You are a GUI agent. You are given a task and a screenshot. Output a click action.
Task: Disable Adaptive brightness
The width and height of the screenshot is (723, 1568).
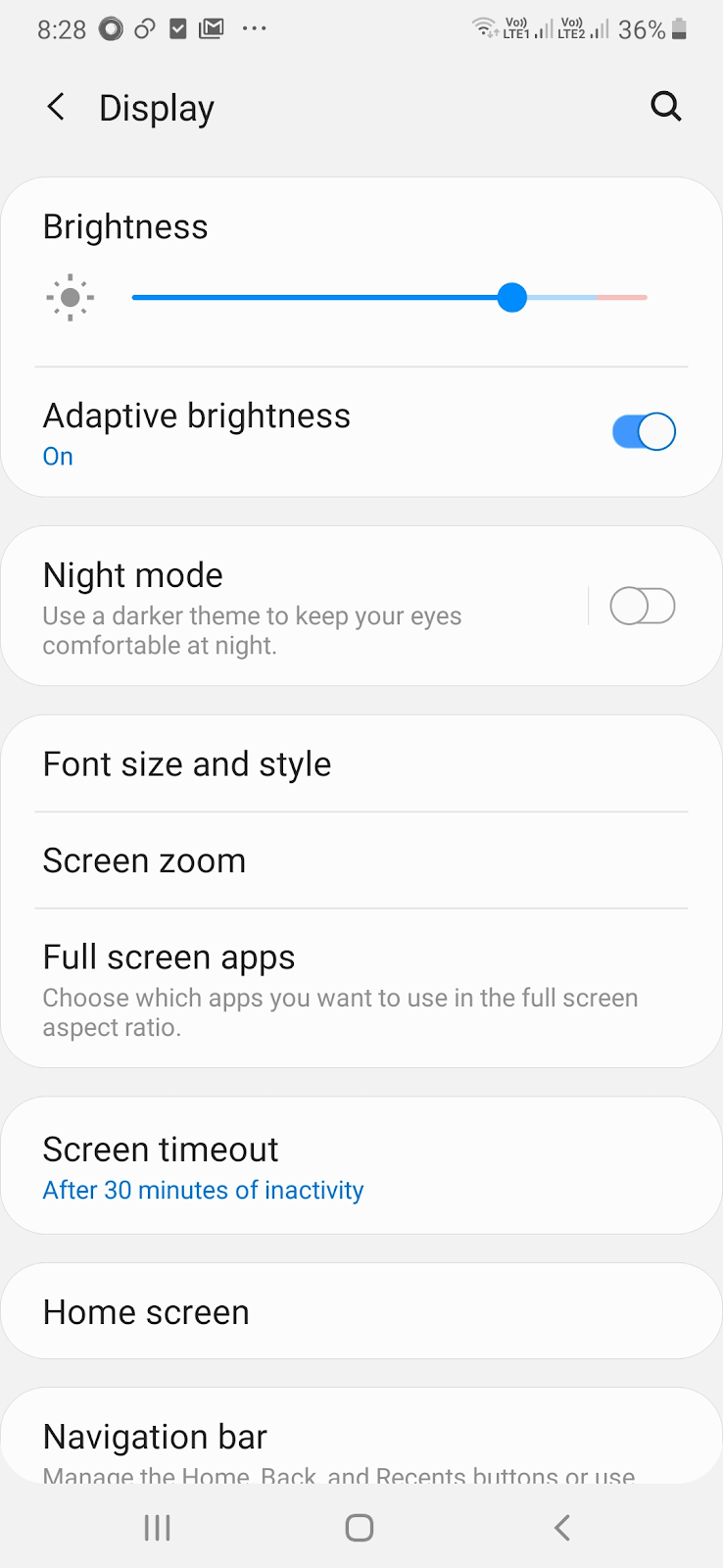[643, 431]
